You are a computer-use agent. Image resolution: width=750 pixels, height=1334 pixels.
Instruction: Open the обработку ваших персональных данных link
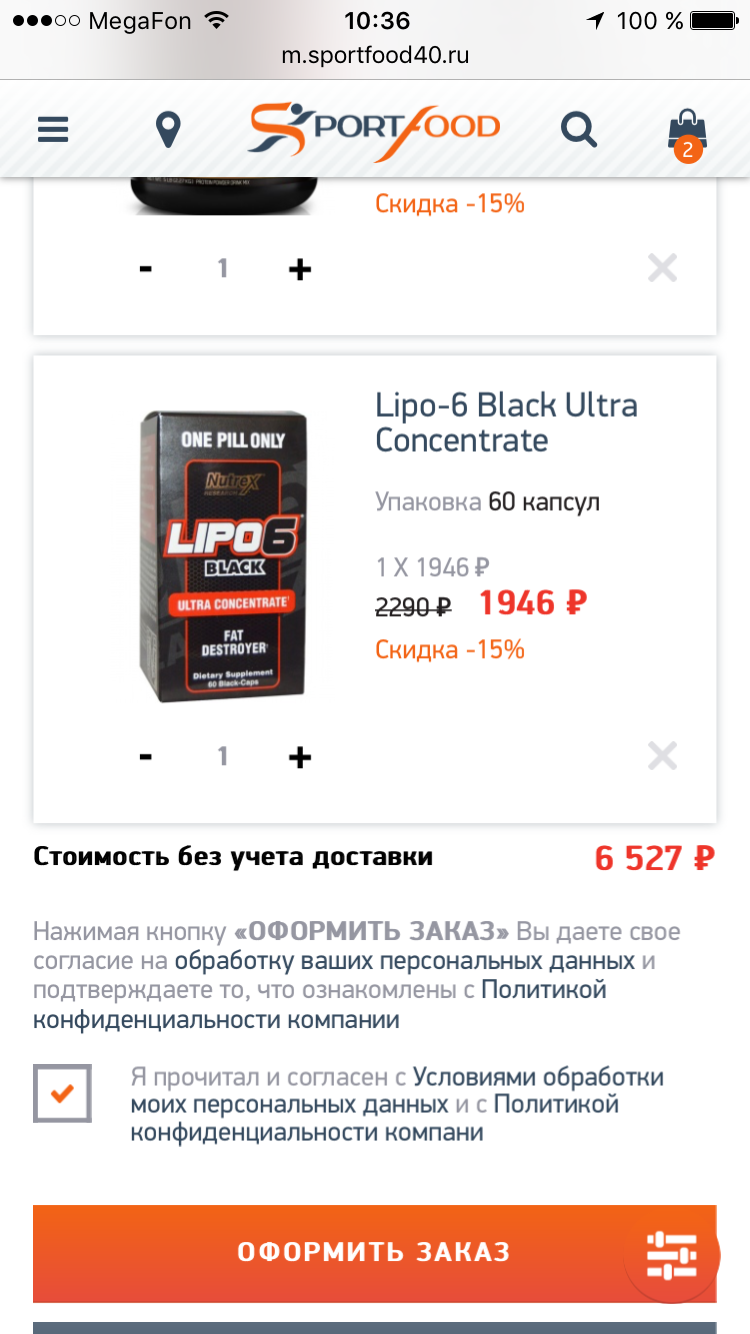pyautogui.click(x=405, y=961)
